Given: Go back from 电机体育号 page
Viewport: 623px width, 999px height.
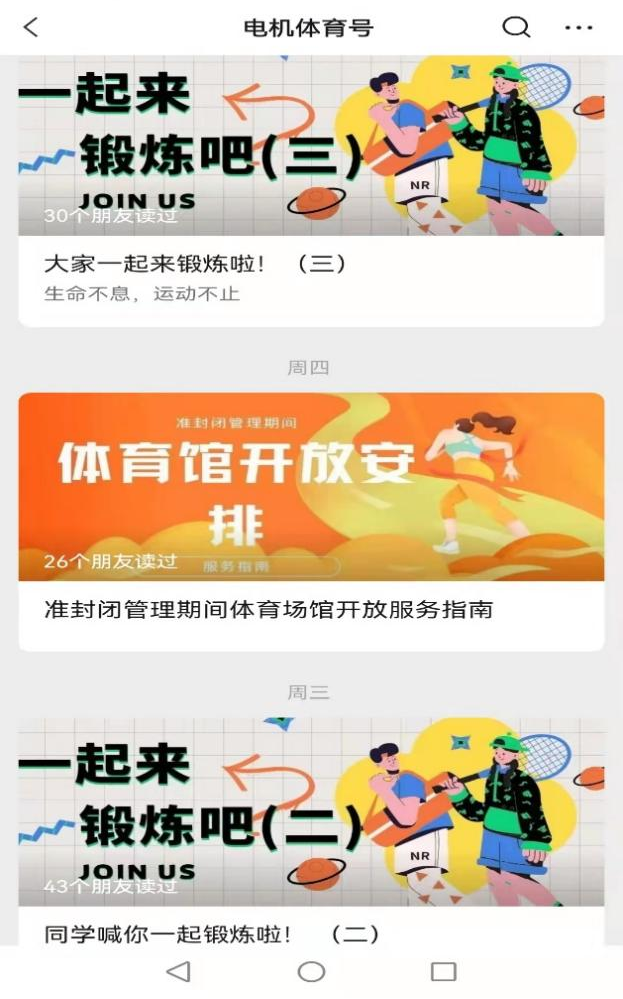Looking at the screenshot, I should [x=31, y=27].
